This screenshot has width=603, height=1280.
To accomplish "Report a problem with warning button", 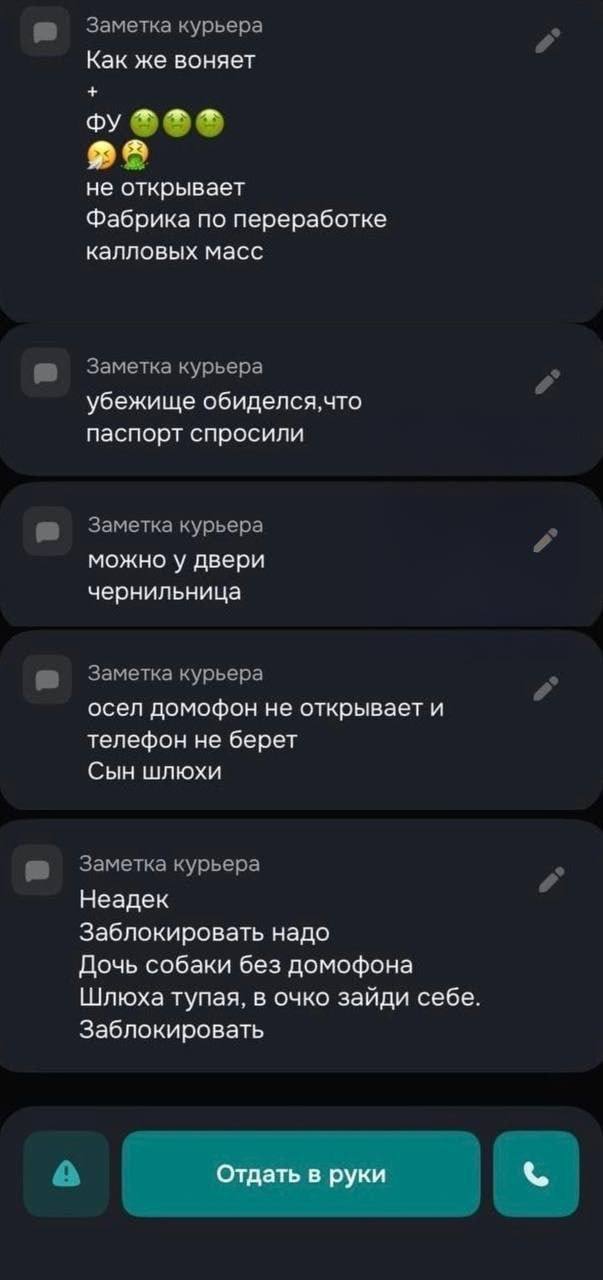I will 65,1174.
